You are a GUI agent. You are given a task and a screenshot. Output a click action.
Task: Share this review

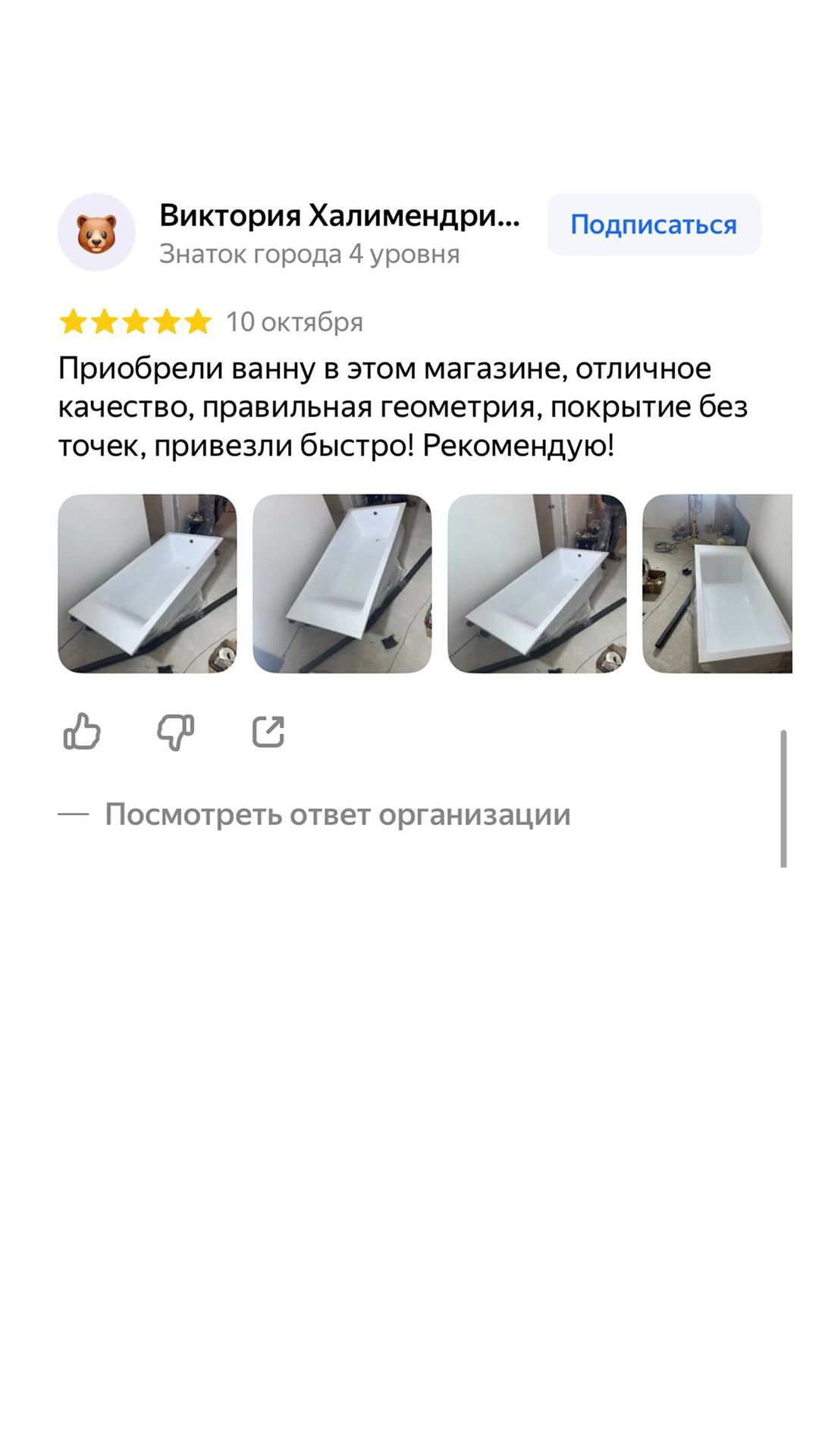pyautogui.click(x=268, y=732)
